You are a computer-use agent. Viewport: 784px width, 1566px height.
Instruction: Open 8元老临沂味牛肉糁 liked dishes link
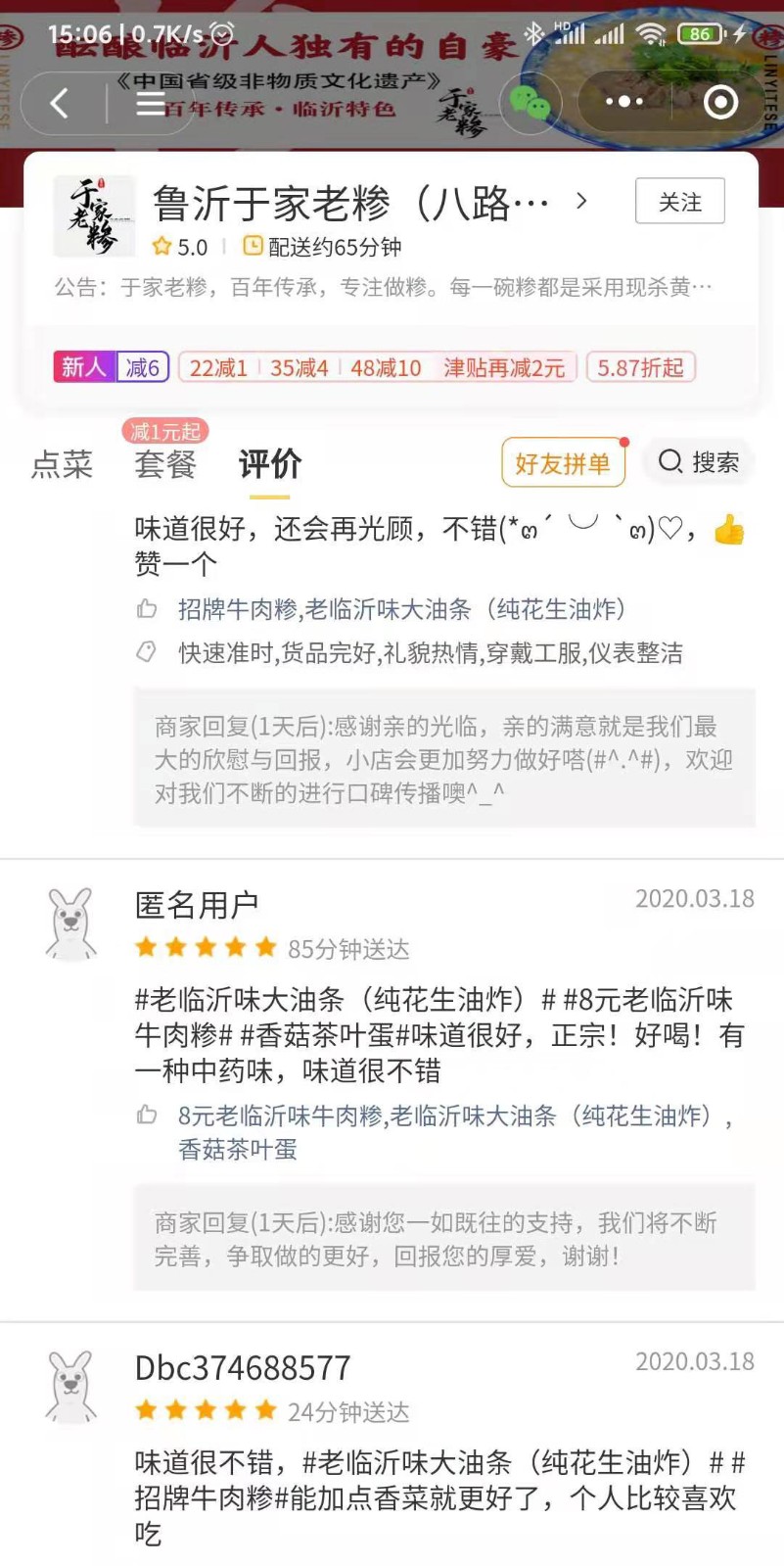coord(282,1115)
